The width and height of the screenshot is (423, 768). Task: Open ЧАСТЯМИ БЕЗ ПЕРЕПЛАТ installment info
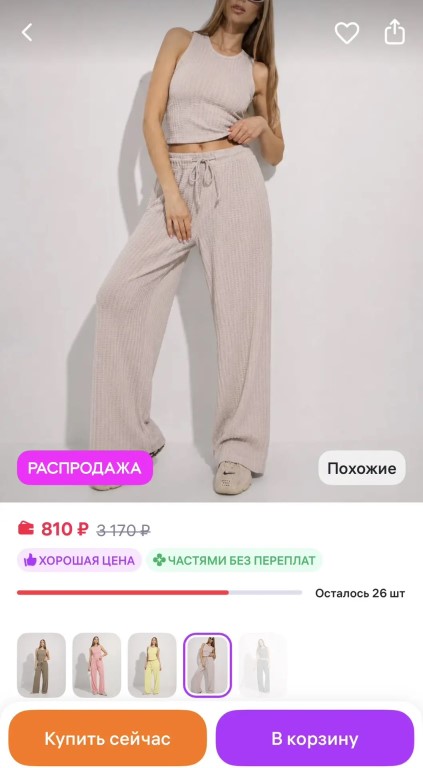(234, 560)
